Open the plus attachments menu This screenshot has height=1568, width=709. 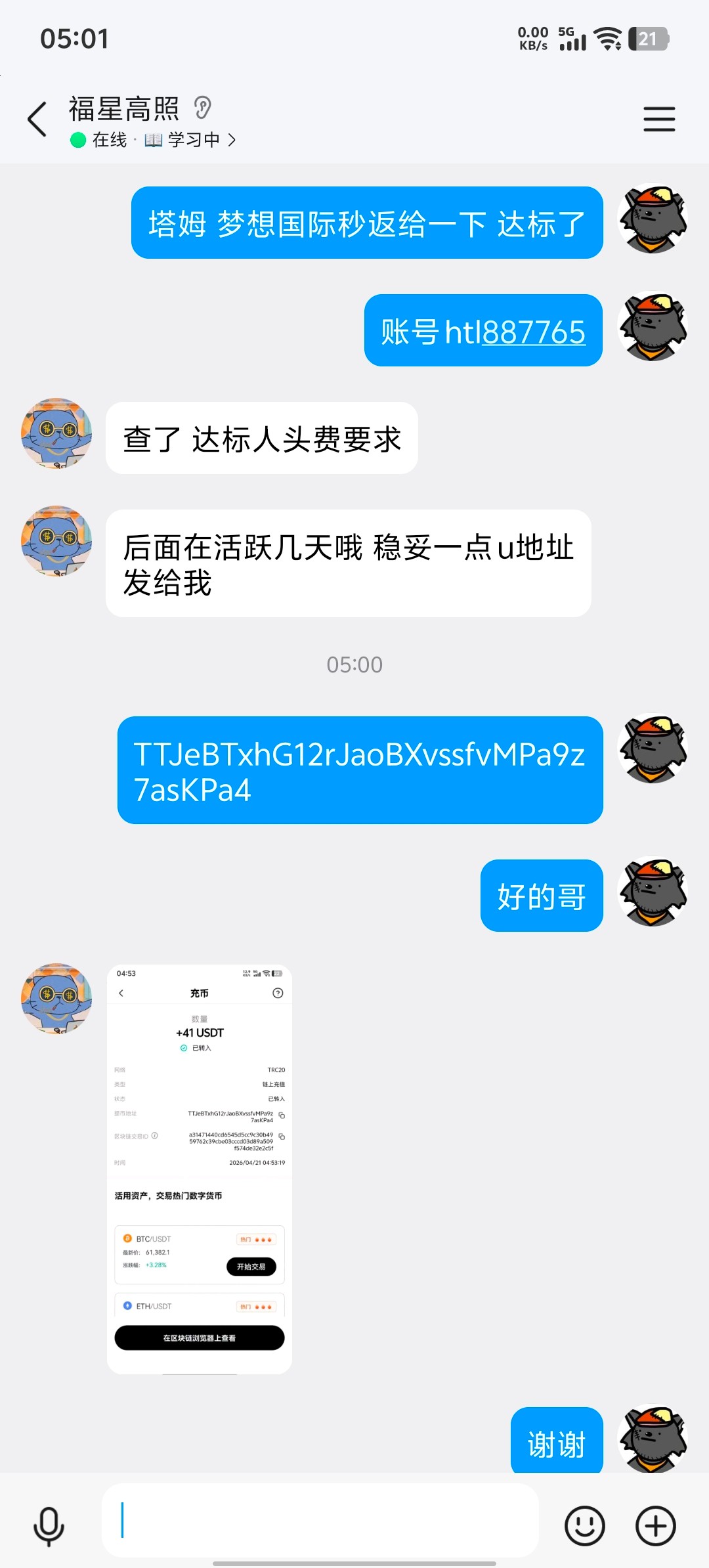click(655, 1525)
